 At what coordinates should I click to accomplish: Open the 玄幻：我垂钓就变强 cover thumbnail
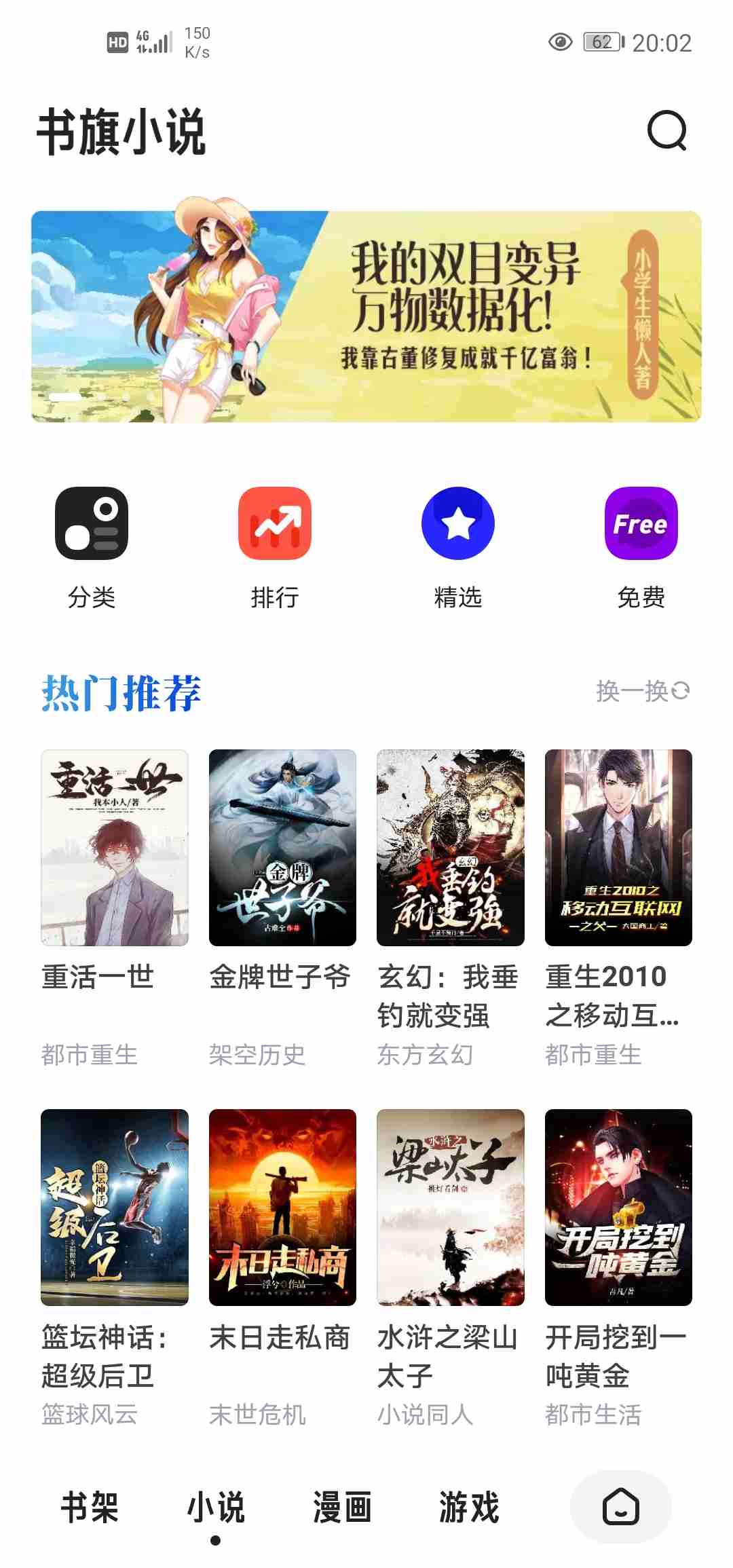449,846
